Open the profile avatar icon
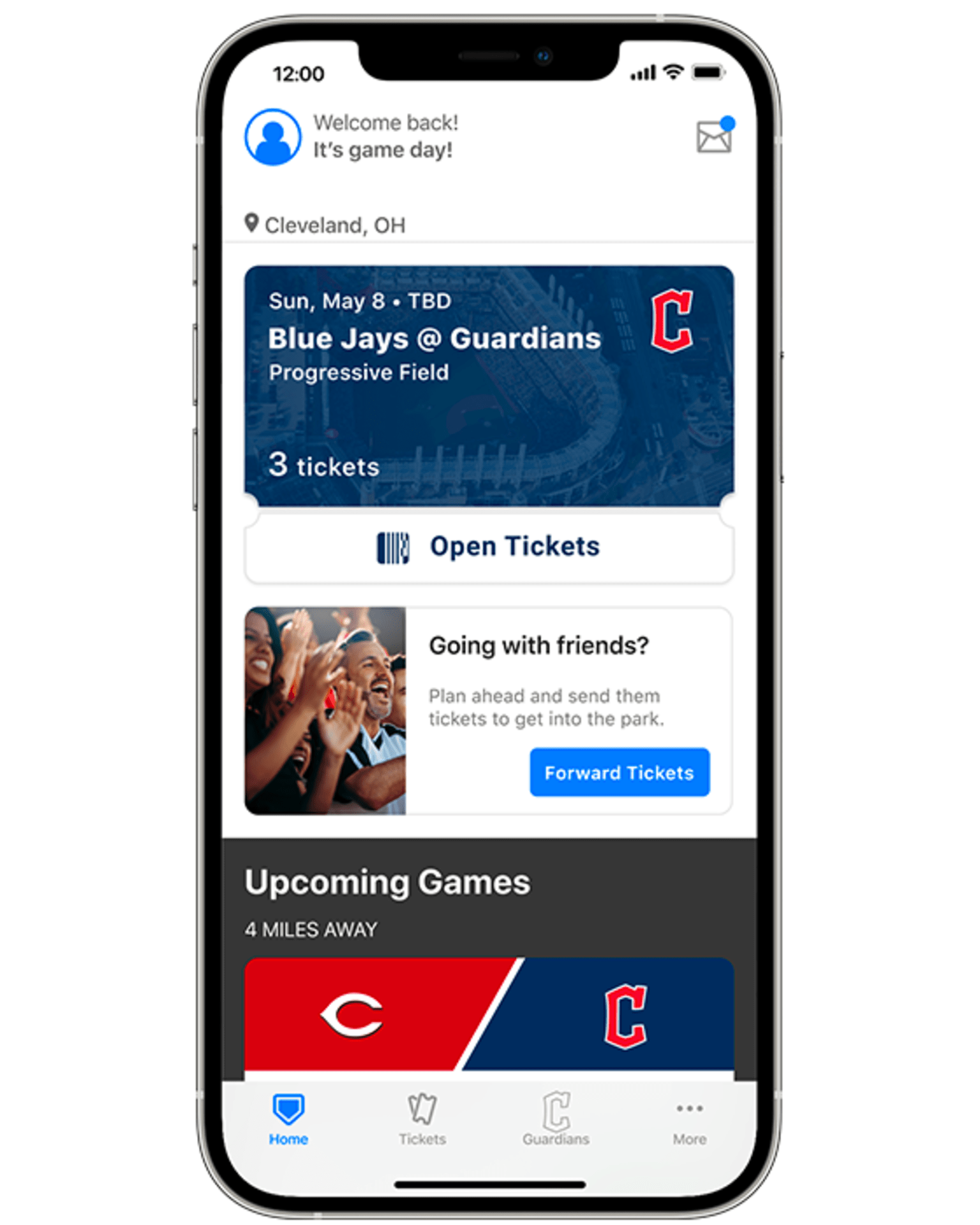 273,138
